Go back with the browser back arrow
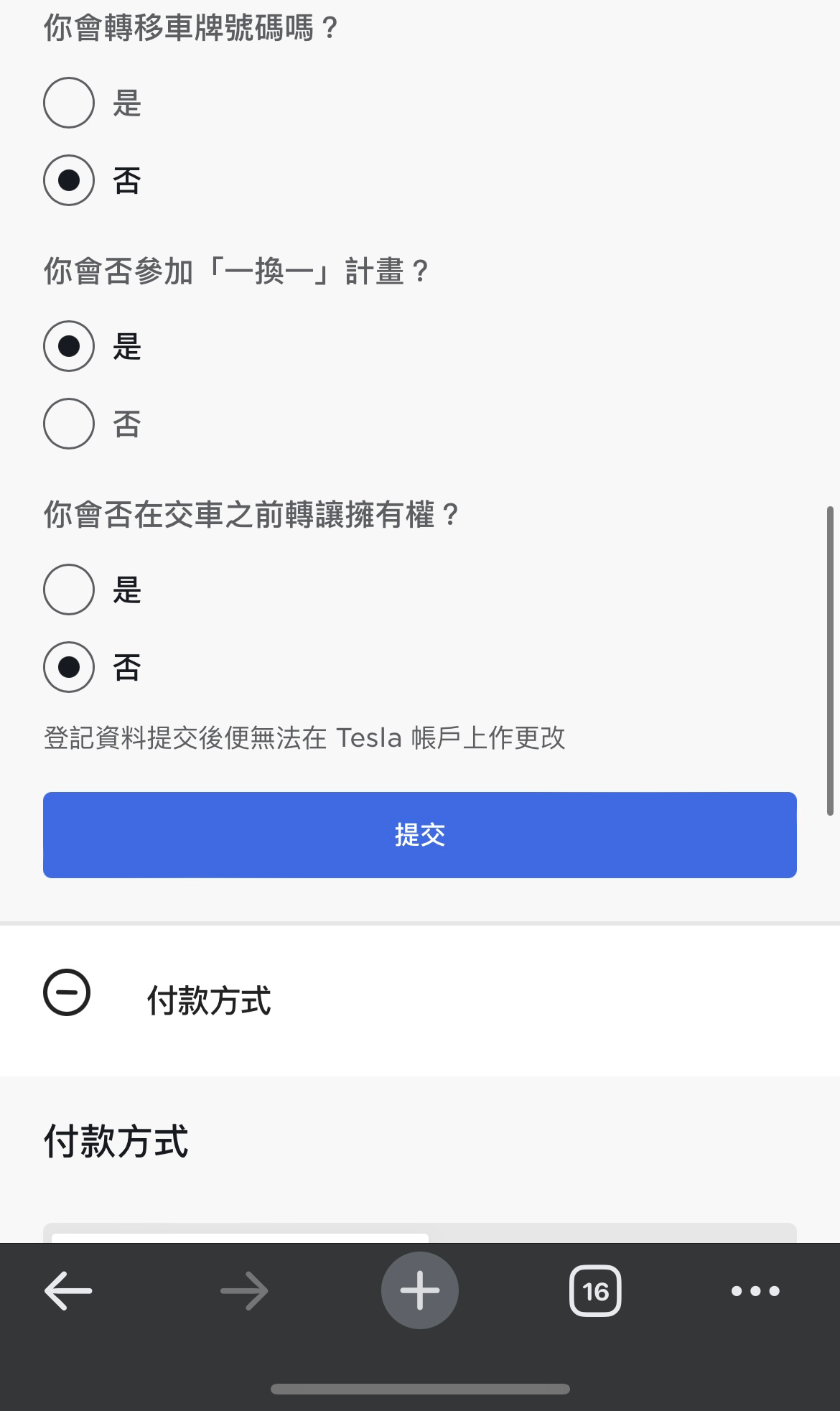The width and height of the screenshot is (840, 1411). pos(68,1290)
